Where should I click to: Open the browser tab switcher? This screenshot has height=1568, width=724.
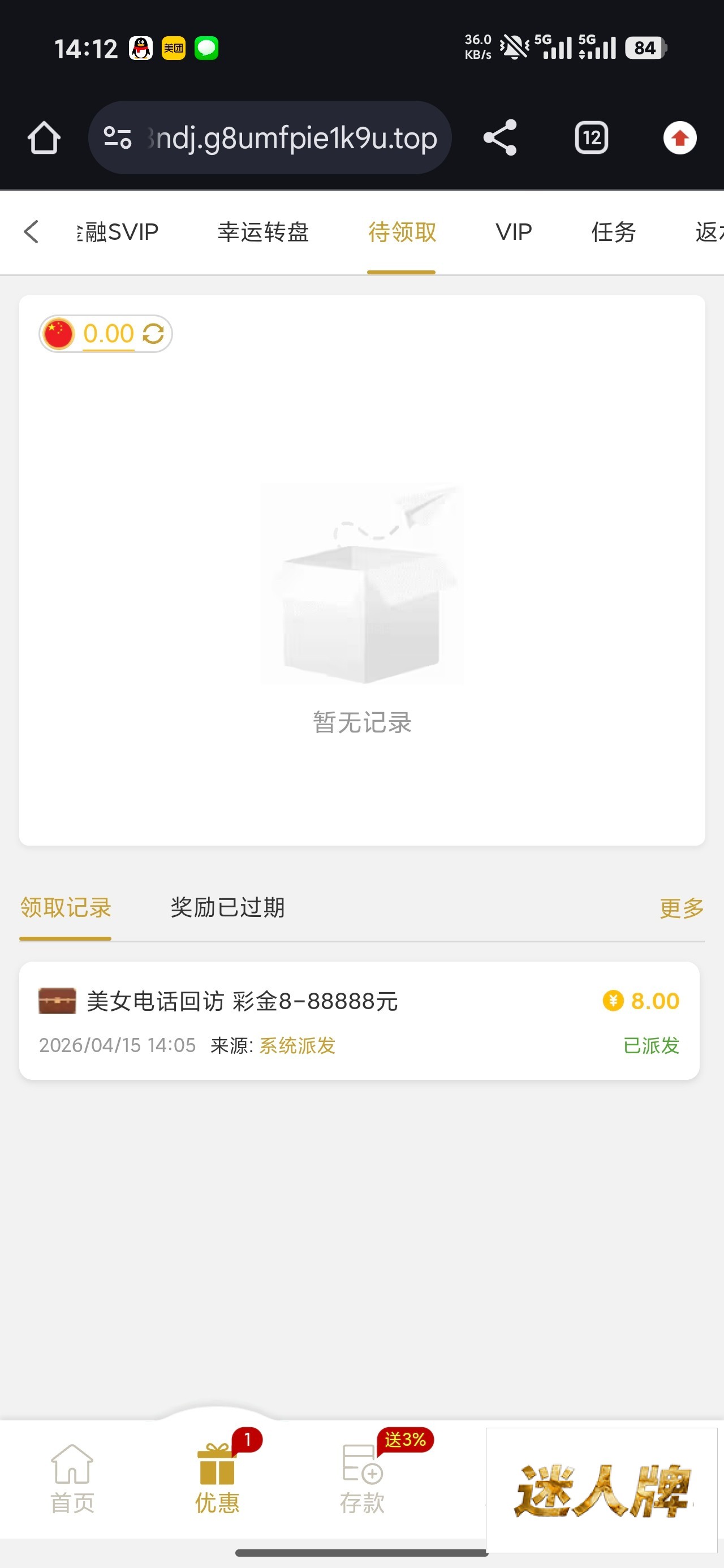click(591, 137)
